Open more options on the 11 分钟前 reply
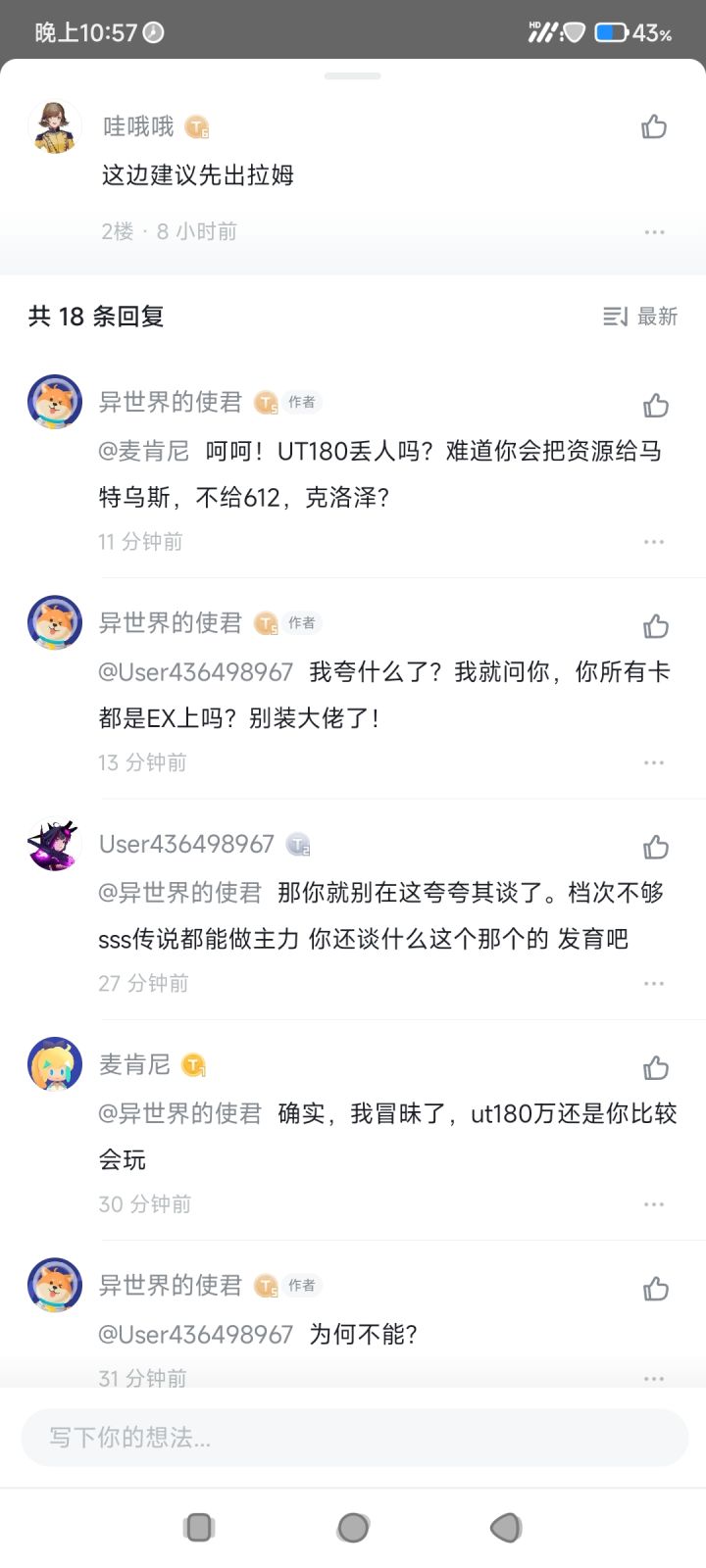Screen dimensions: 706x1568 [x=654, y=542]
